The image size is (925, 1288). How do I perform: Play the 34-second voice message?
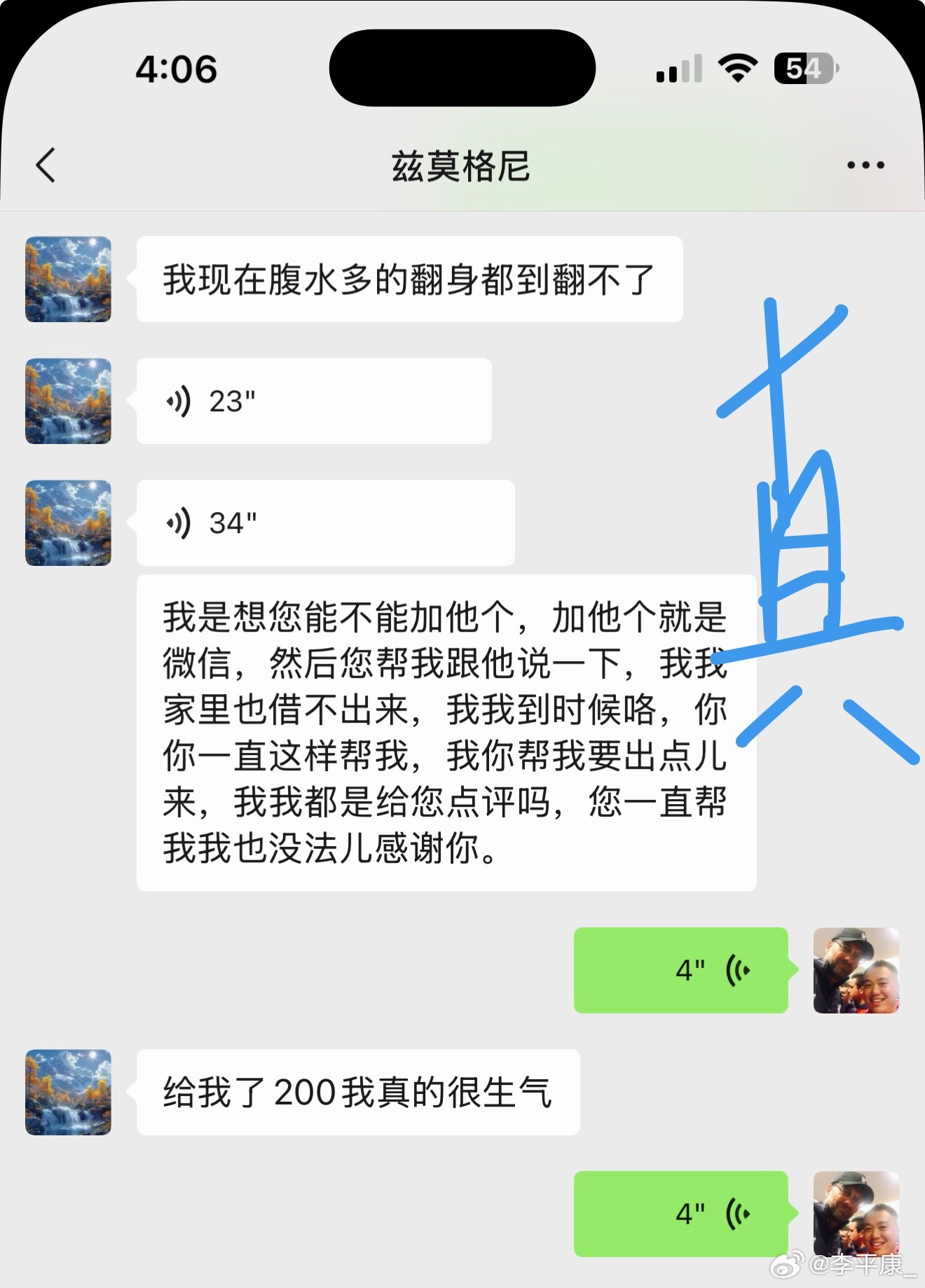[x=325, y=523]
